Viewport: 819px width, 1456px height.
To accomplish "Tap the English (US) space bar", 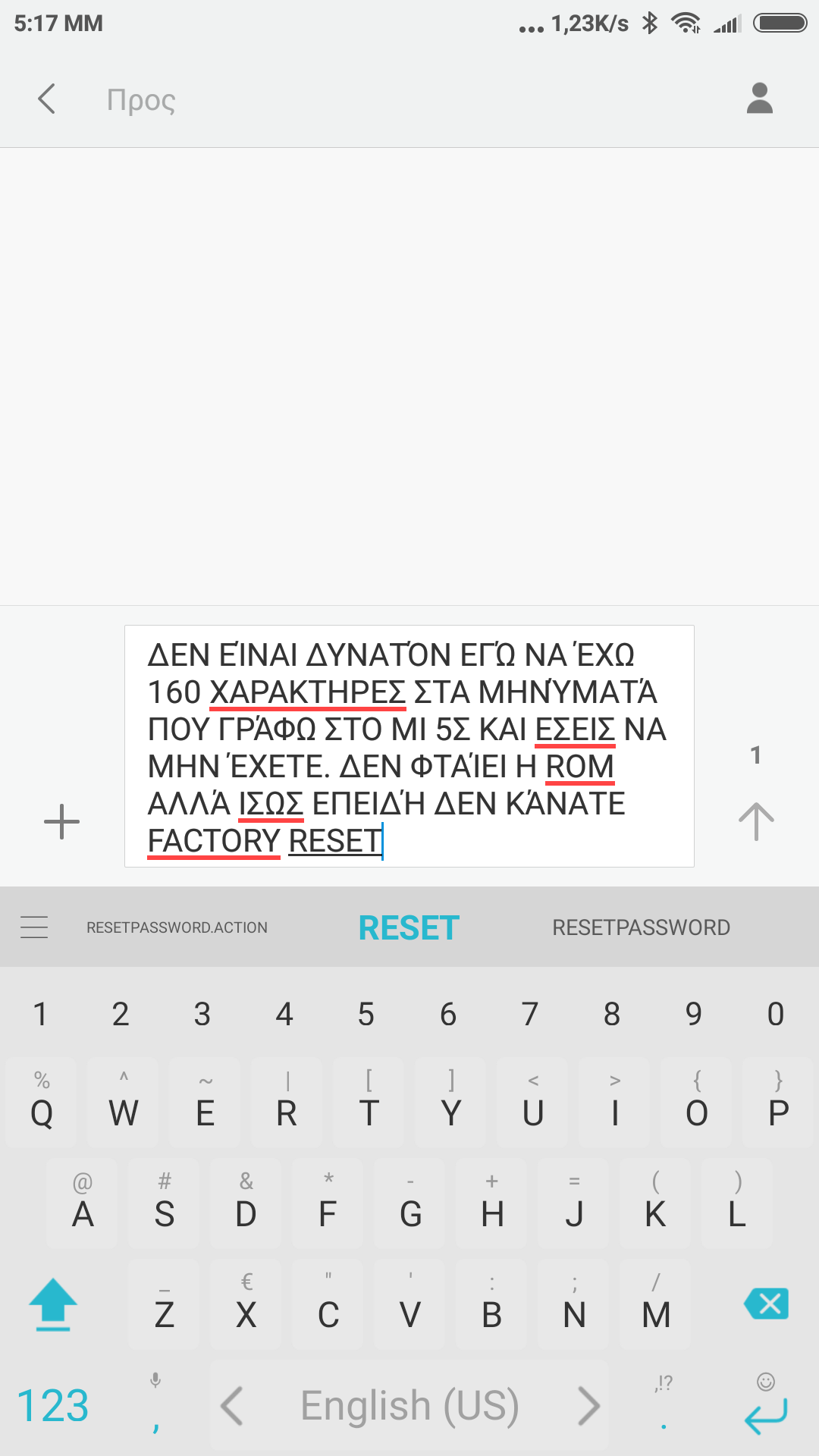I will 409,1406.
